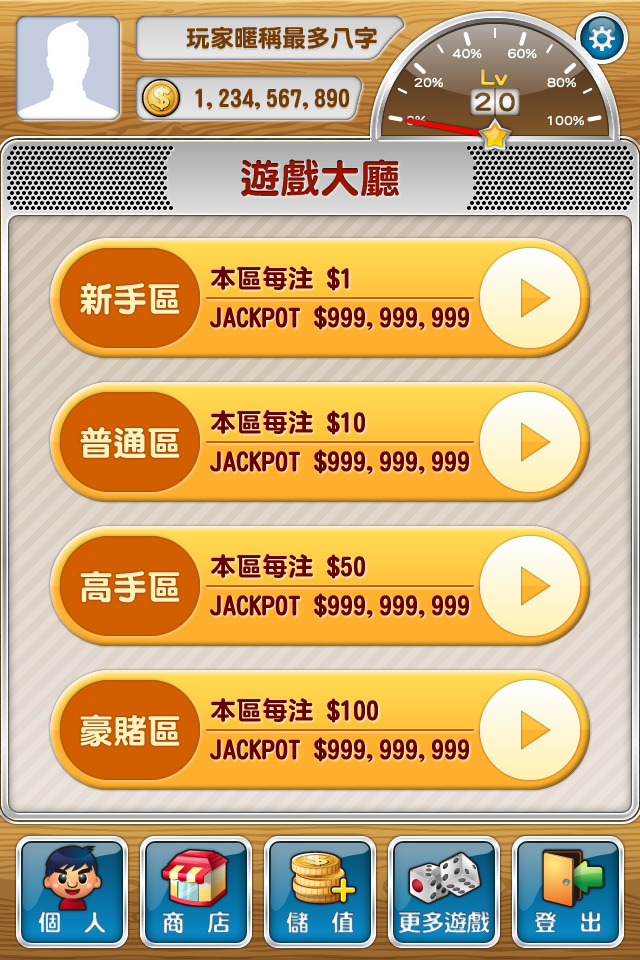
Task: Tap 登出 to log out
Action: click(x=568, y=892)
